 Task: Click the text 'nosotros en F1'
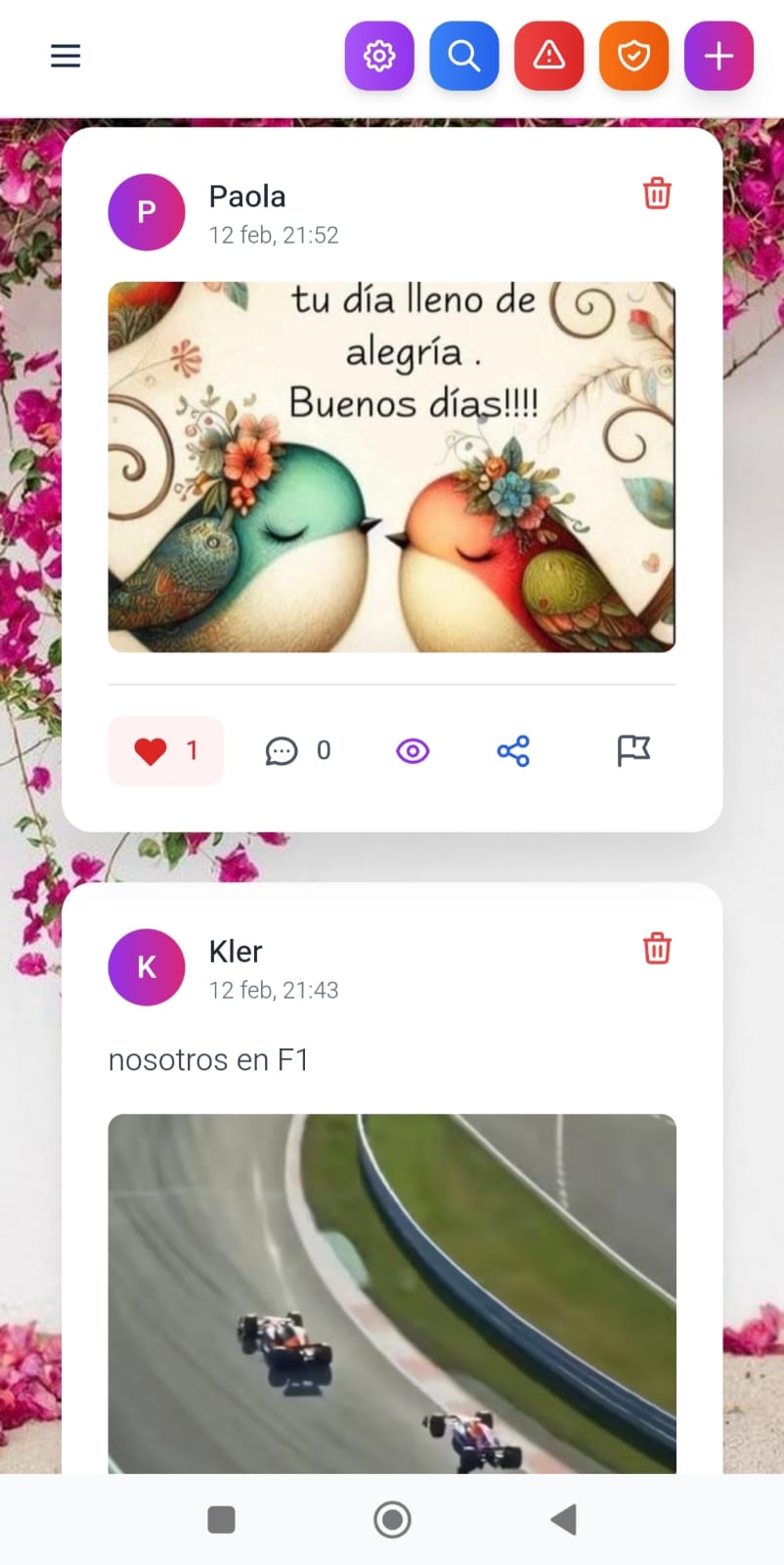[208, 1059]
